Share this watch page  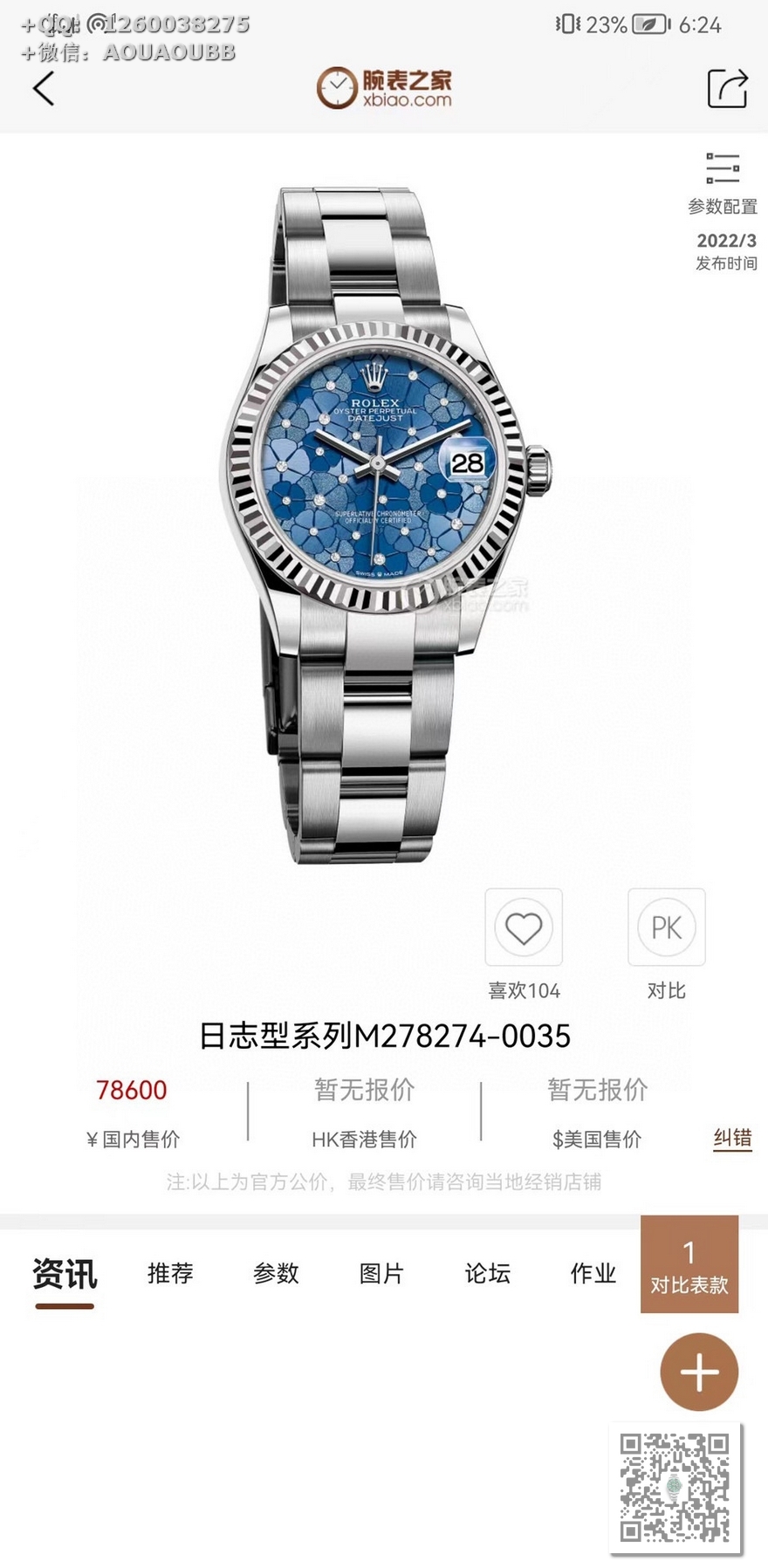pos(726,88)
